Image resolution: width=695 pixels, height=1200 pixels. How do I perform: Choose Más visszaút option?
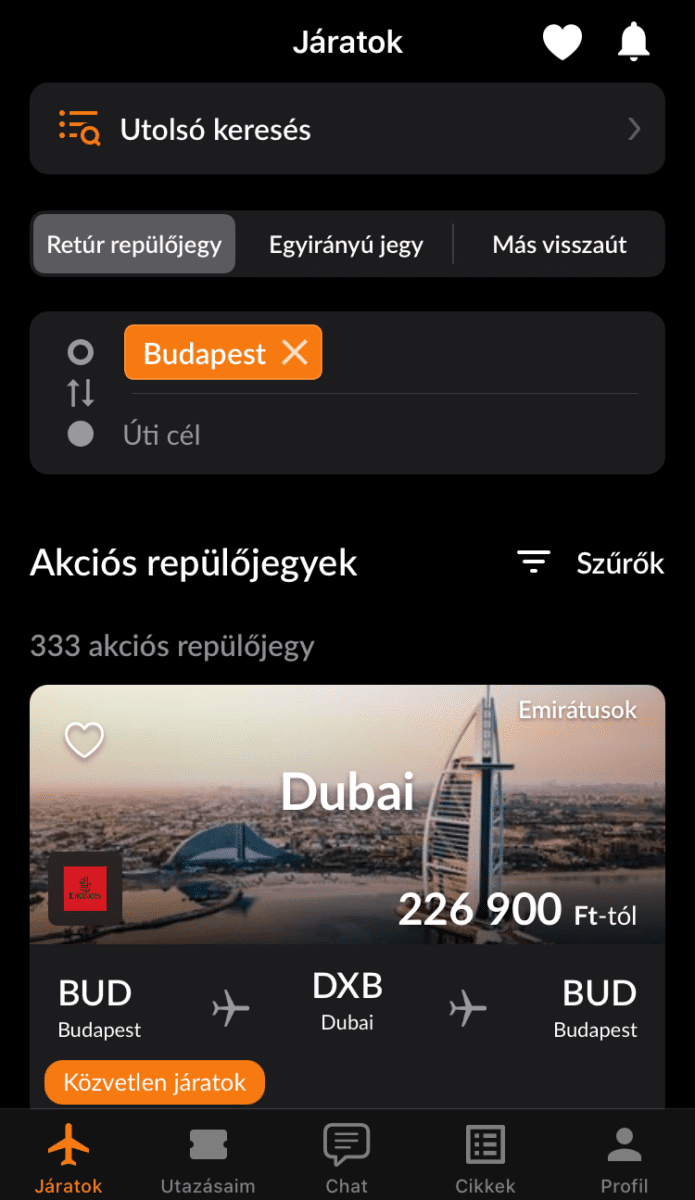click(x=559, y=244)
